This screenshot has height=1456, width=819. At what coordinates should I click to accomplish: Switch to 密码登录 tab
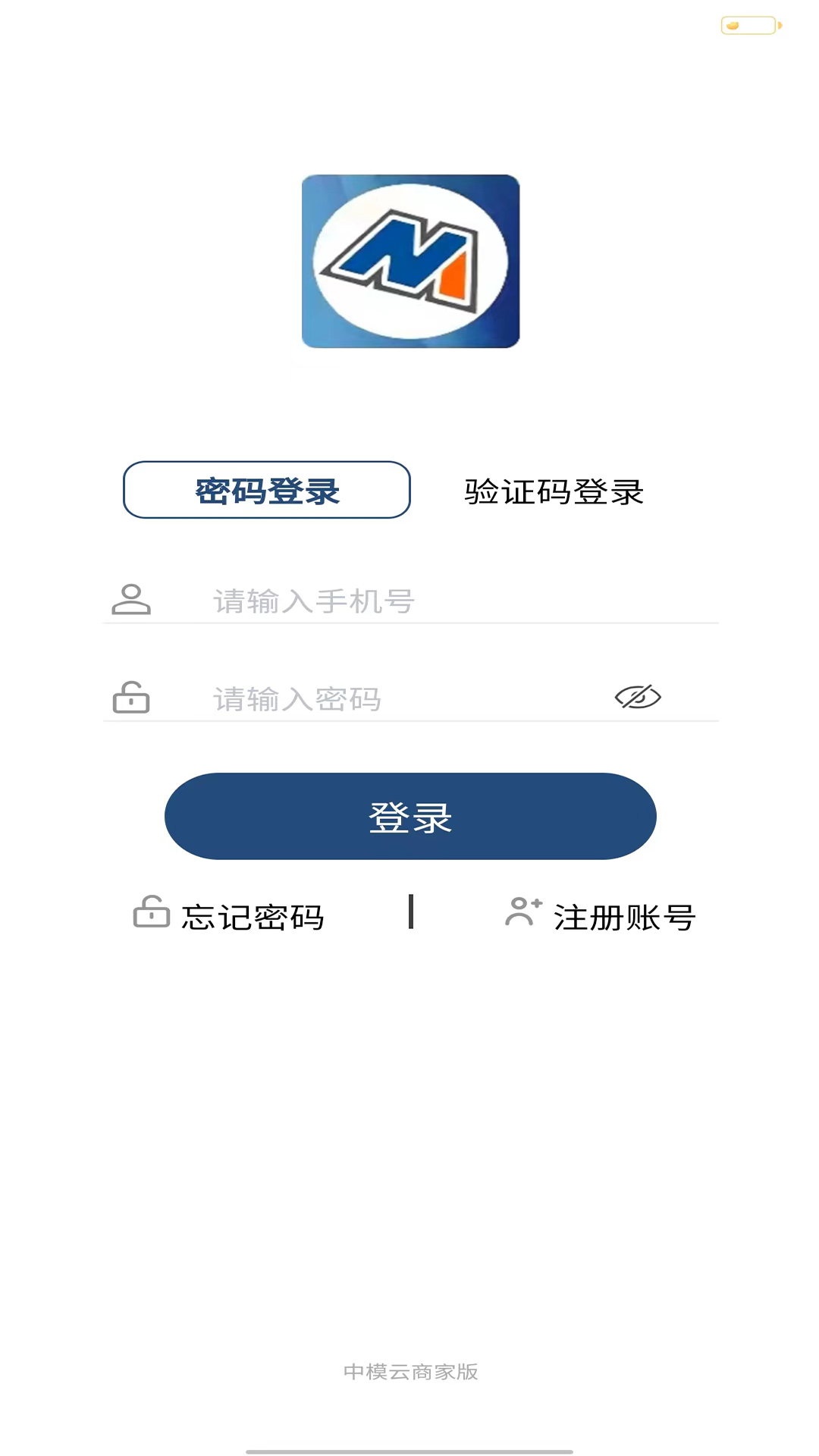pyautogui.click(x=267, y=491)
